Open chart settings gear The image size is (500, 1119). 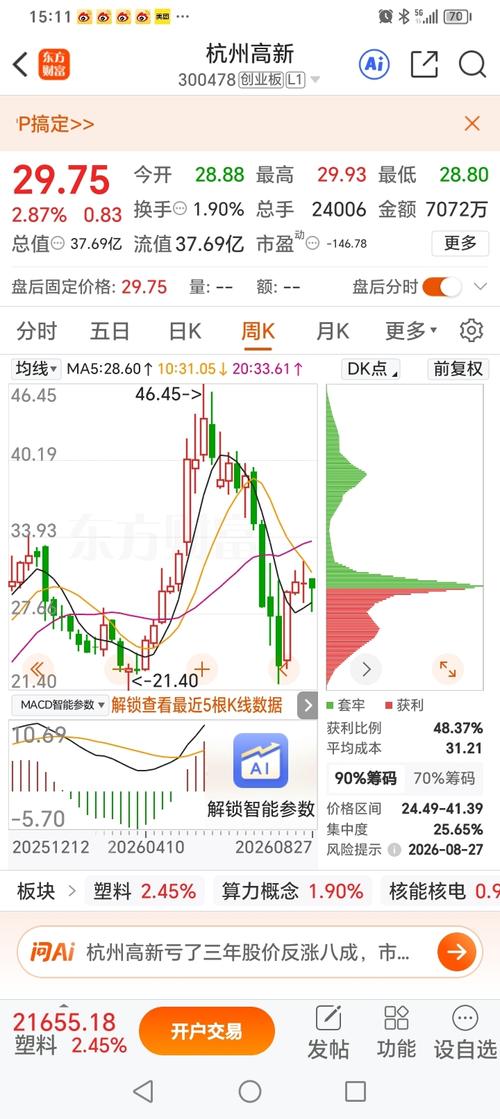pos(471,330)
